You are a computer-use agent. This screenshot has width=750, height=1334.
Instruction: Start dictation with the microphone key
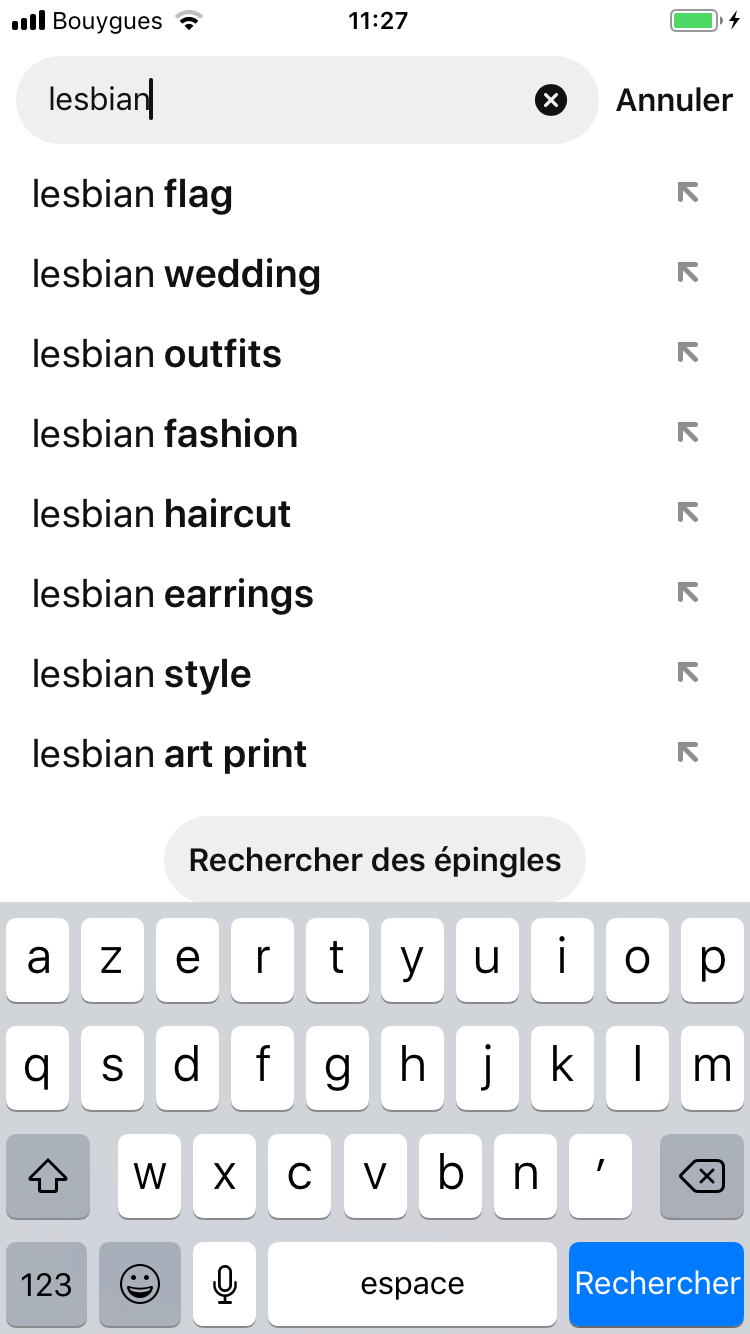[225, 1284]
